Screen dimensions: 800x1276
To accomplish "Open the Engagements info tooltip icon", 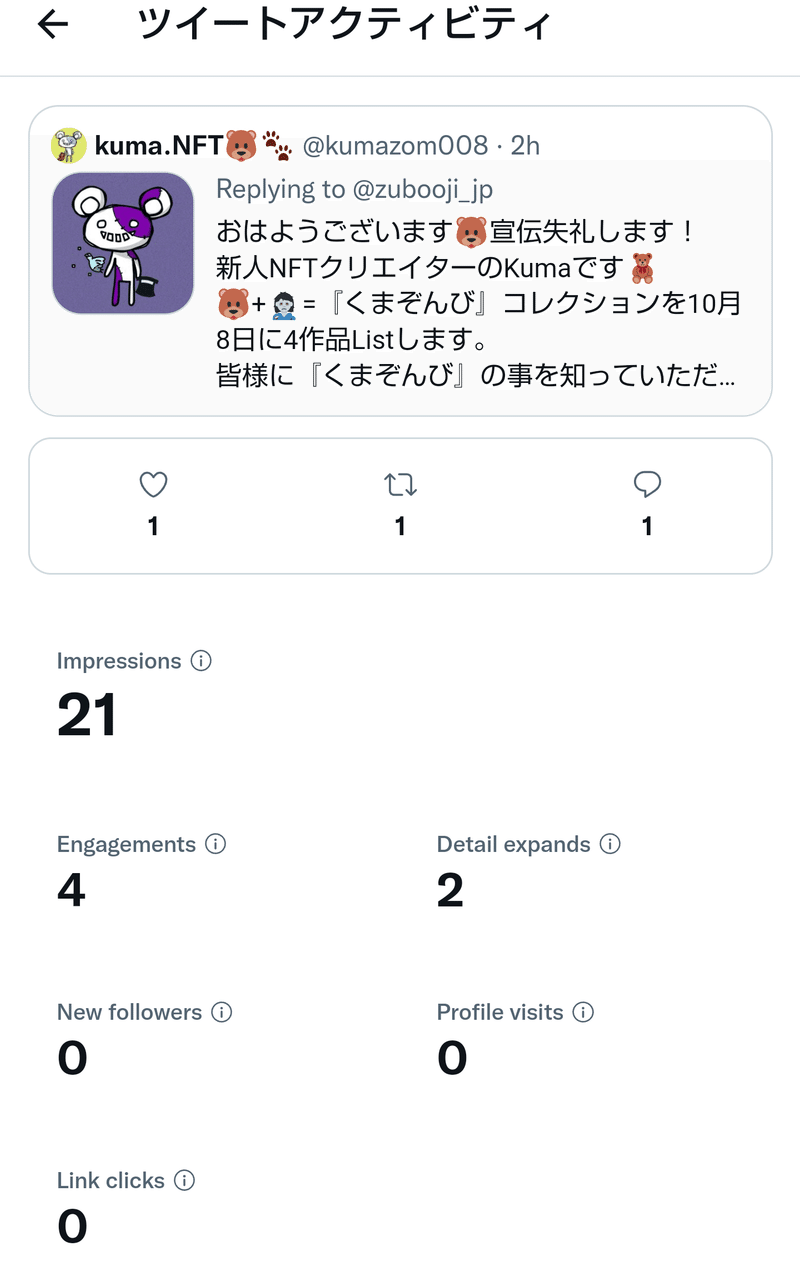I will 217,844.
